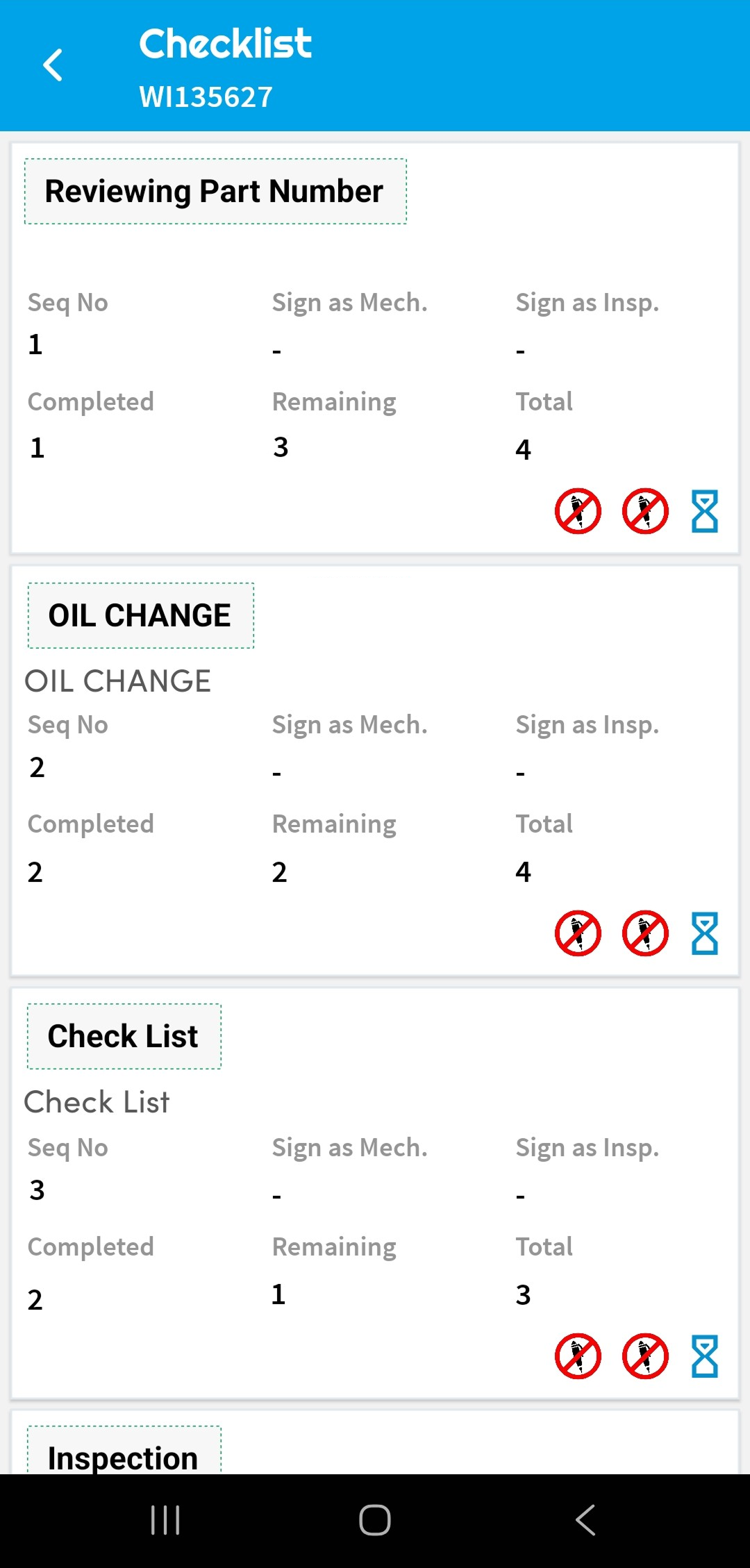Open the Check List item
Viewport: 750px width, 1568px height.
pyautogui.click(x=124, y=1036)
